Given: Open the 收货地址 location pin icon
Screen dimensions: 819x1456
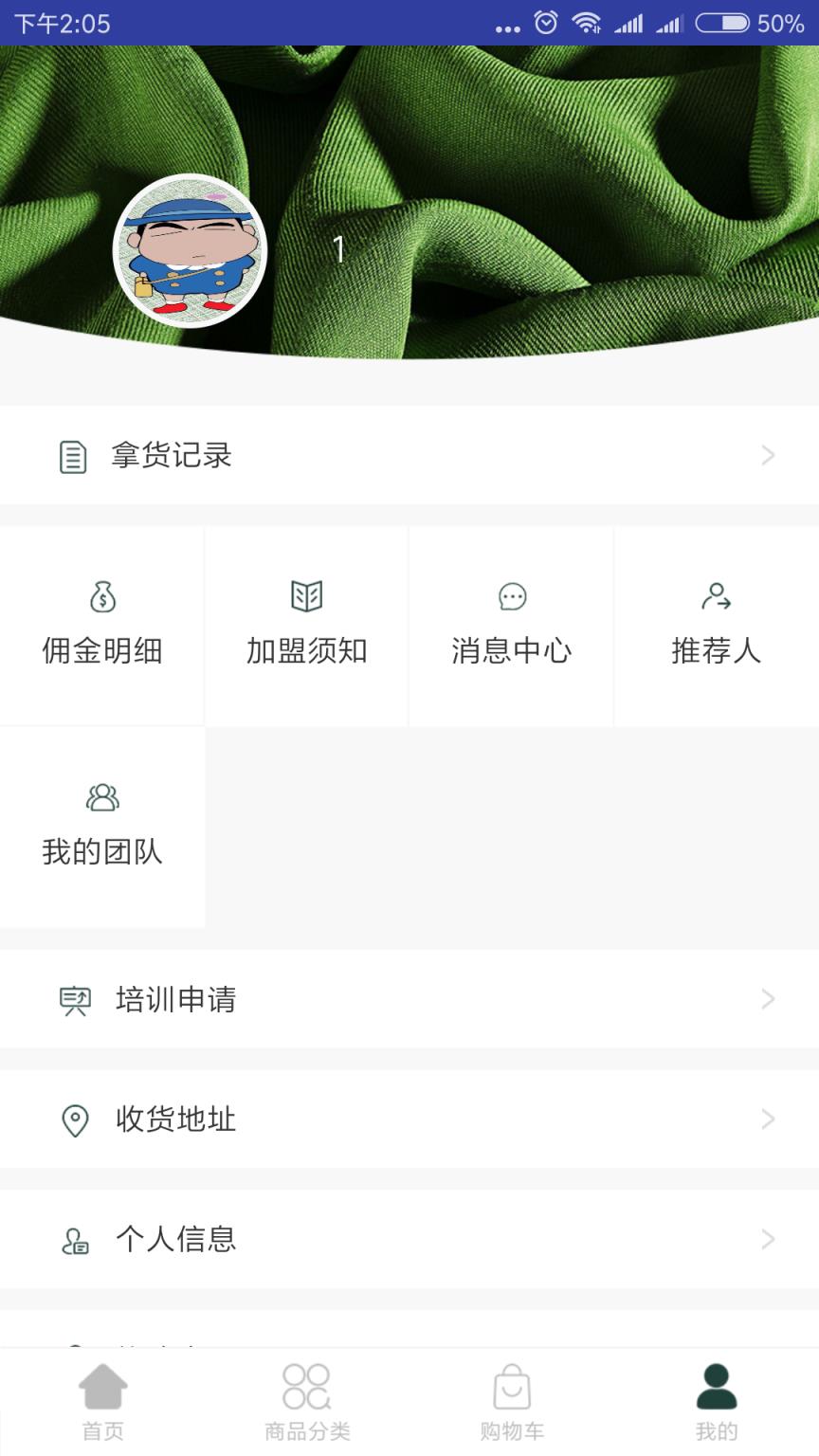Looking at the screenshot, I should click(75, 1119).
